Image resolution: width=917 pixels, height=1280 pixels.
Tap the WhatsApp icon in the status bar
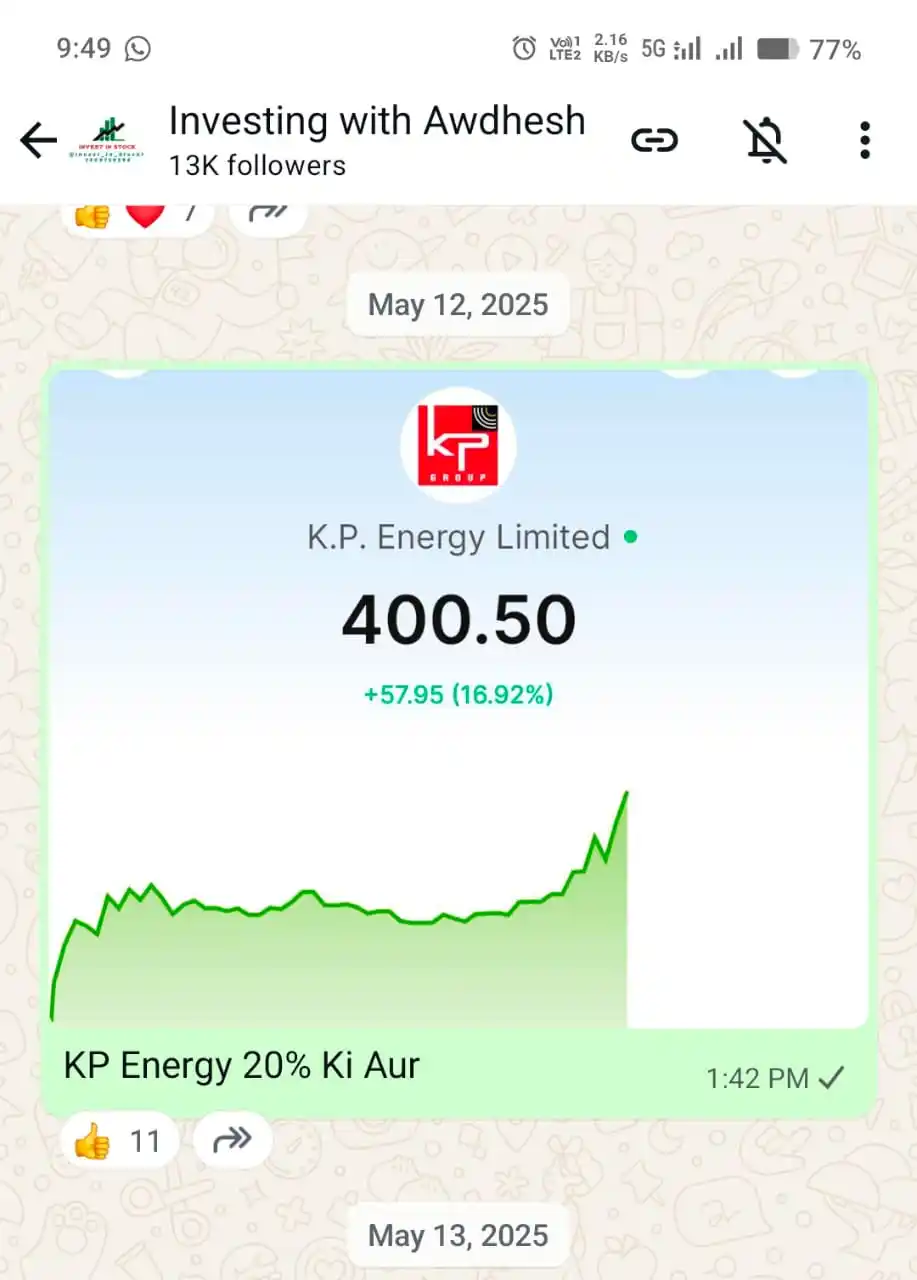139,48
